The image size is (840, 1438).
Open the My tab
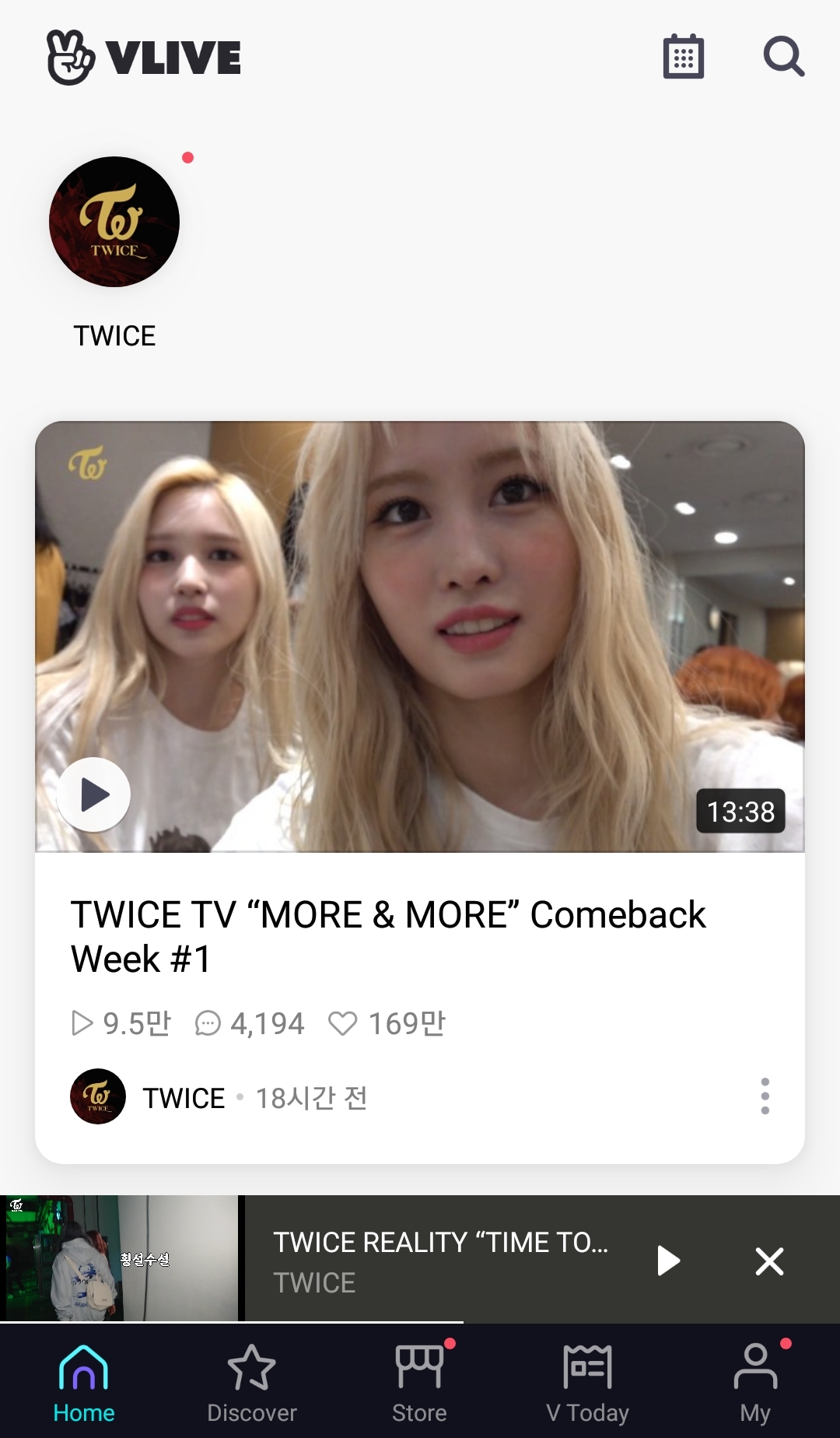755,1384
